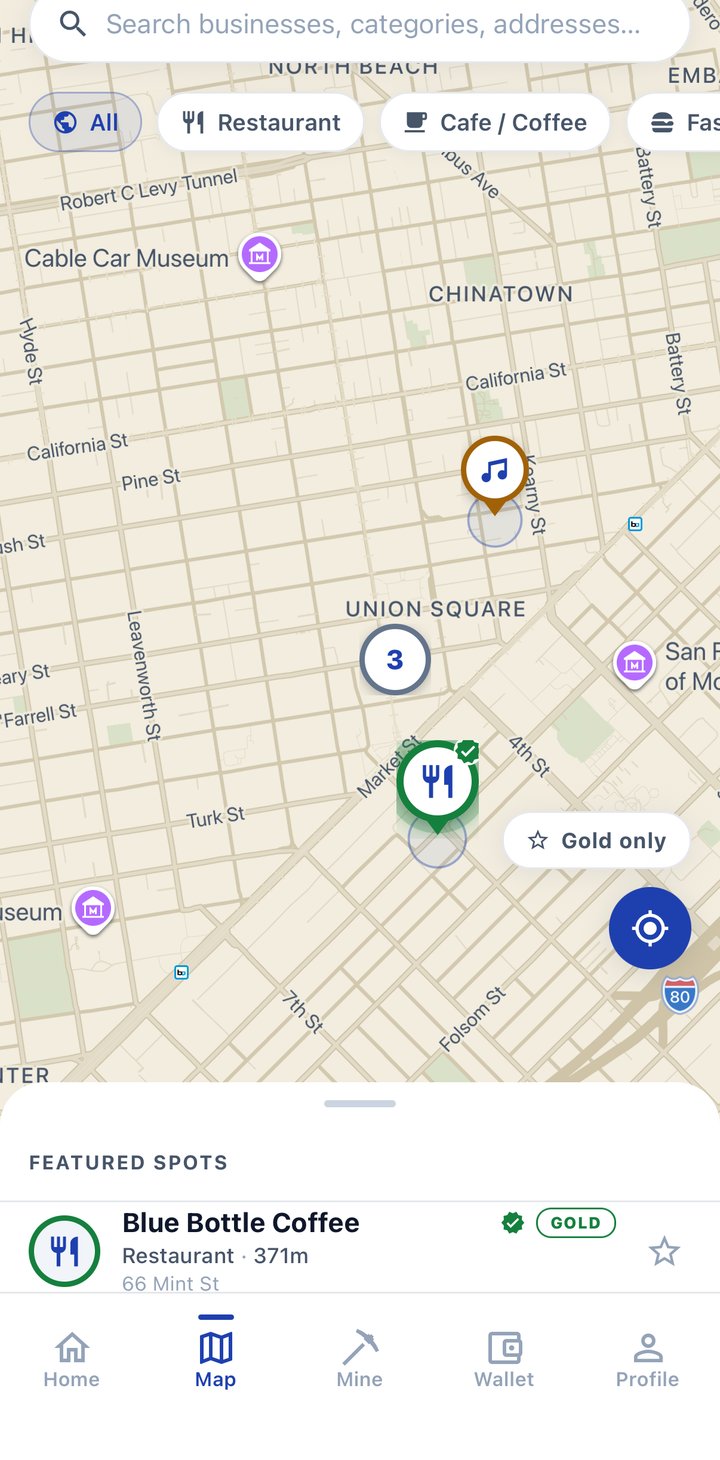The height and width of the screenshot is (1460, 720).
Task: Filter map by Cafe / Coffee chip
Action: pos(495,122)
